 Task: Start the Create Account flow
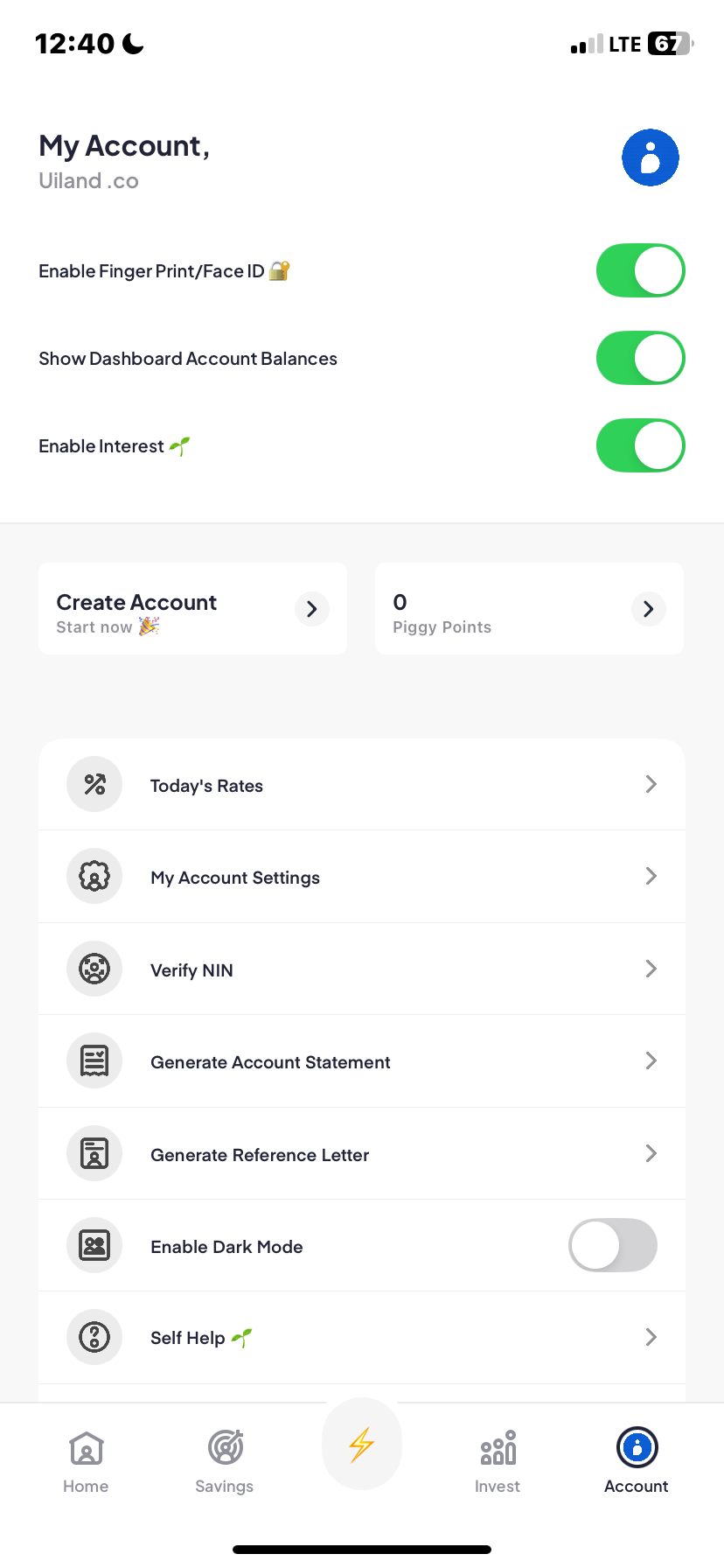click(192, 608)
